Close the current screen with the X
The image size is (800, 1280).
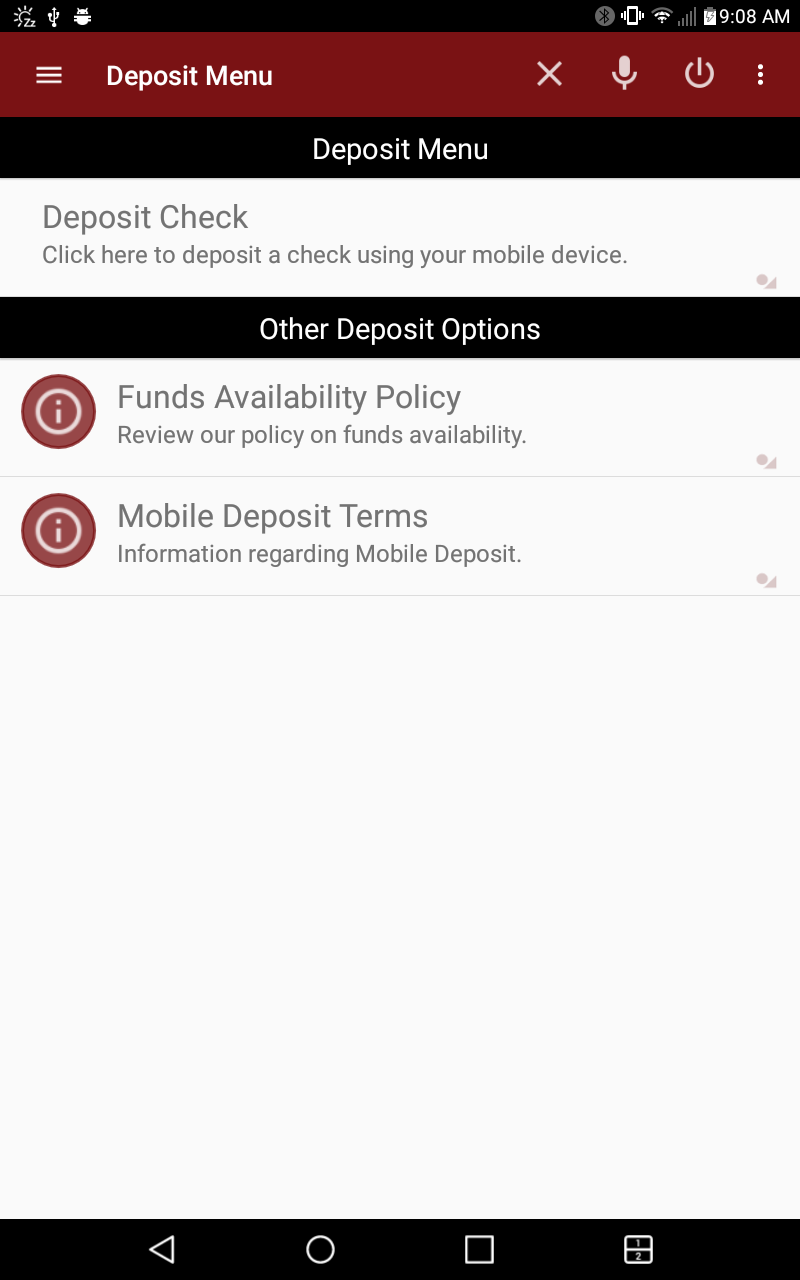549,74
